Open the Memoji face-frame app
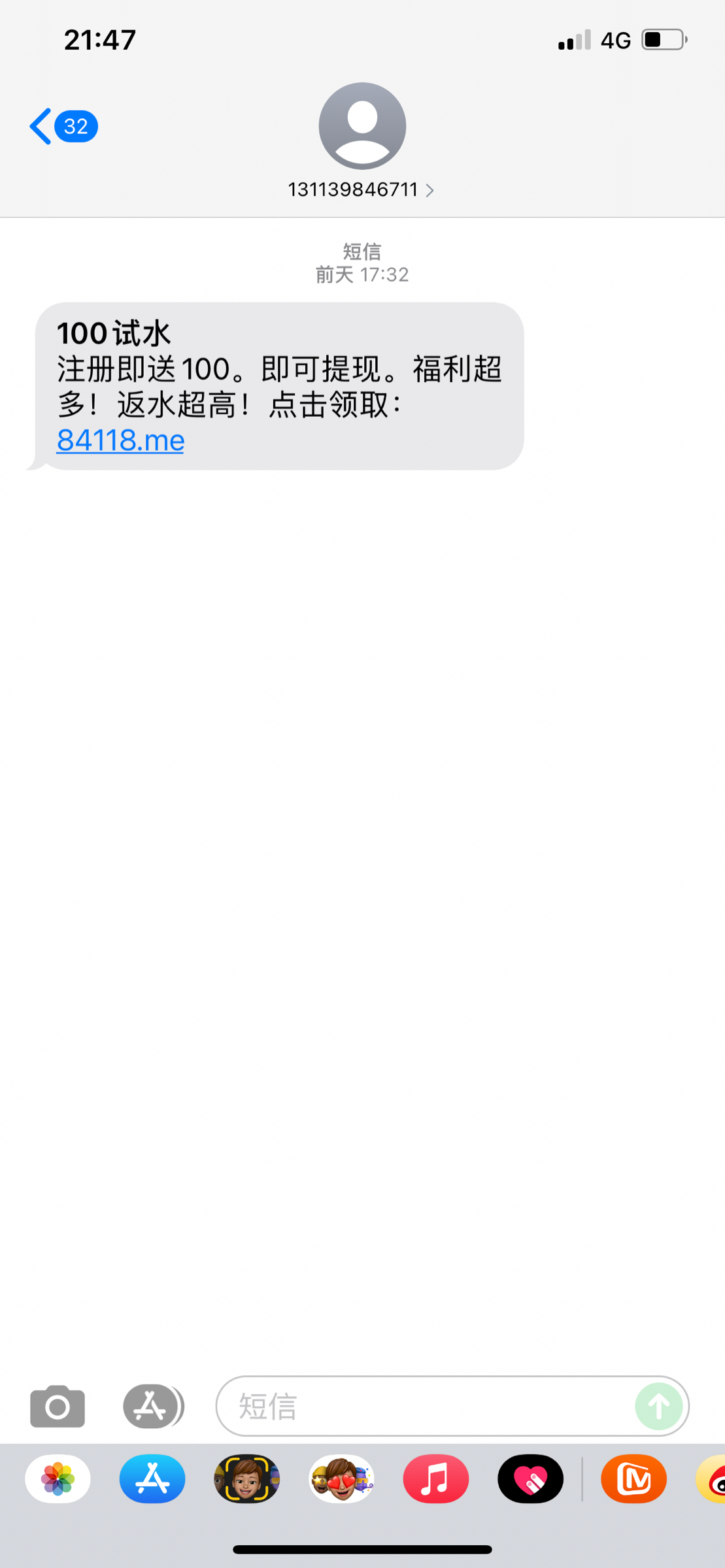The width and height of the screenshot is (725, 1568). (x=247, y=1479)
